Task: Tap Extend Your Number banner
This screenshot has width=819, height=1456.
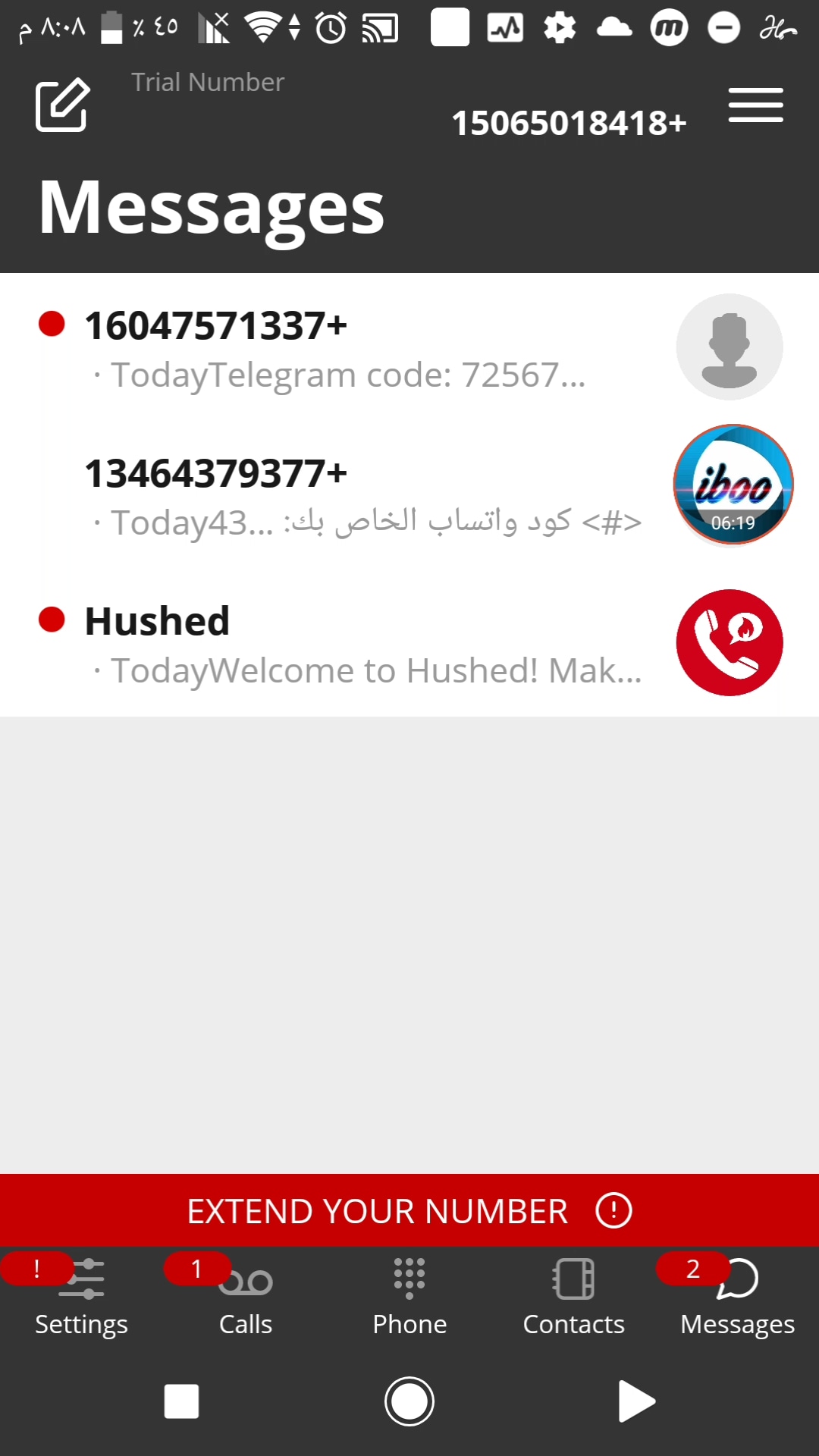Action: pos(409,1210)
